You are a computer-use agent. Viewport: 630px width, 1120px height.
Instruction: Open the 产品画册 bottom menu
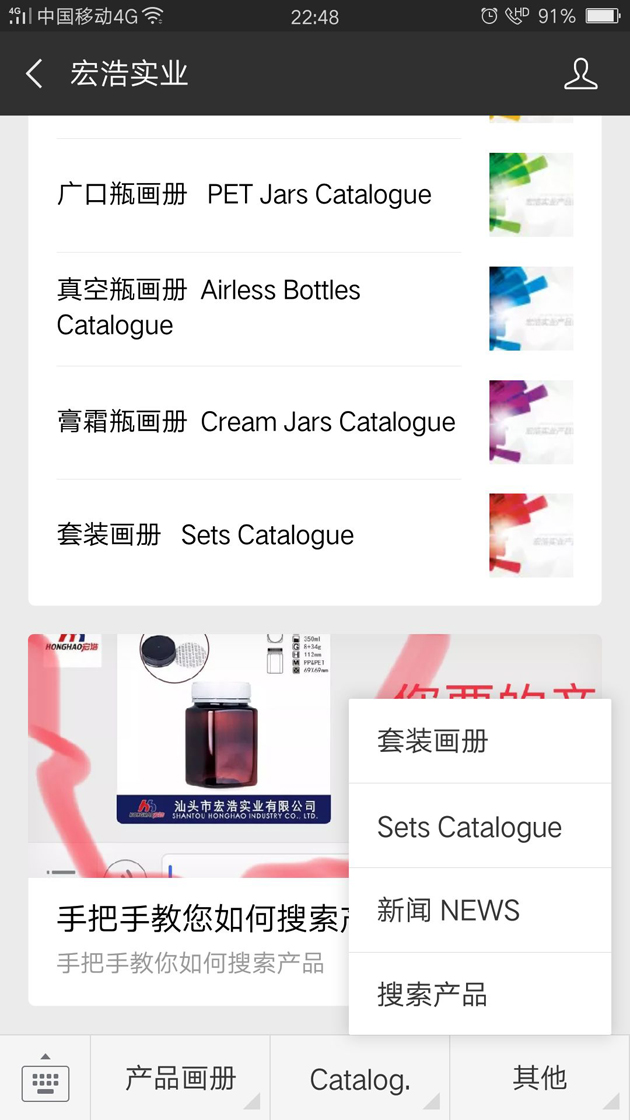point(180,1078)
